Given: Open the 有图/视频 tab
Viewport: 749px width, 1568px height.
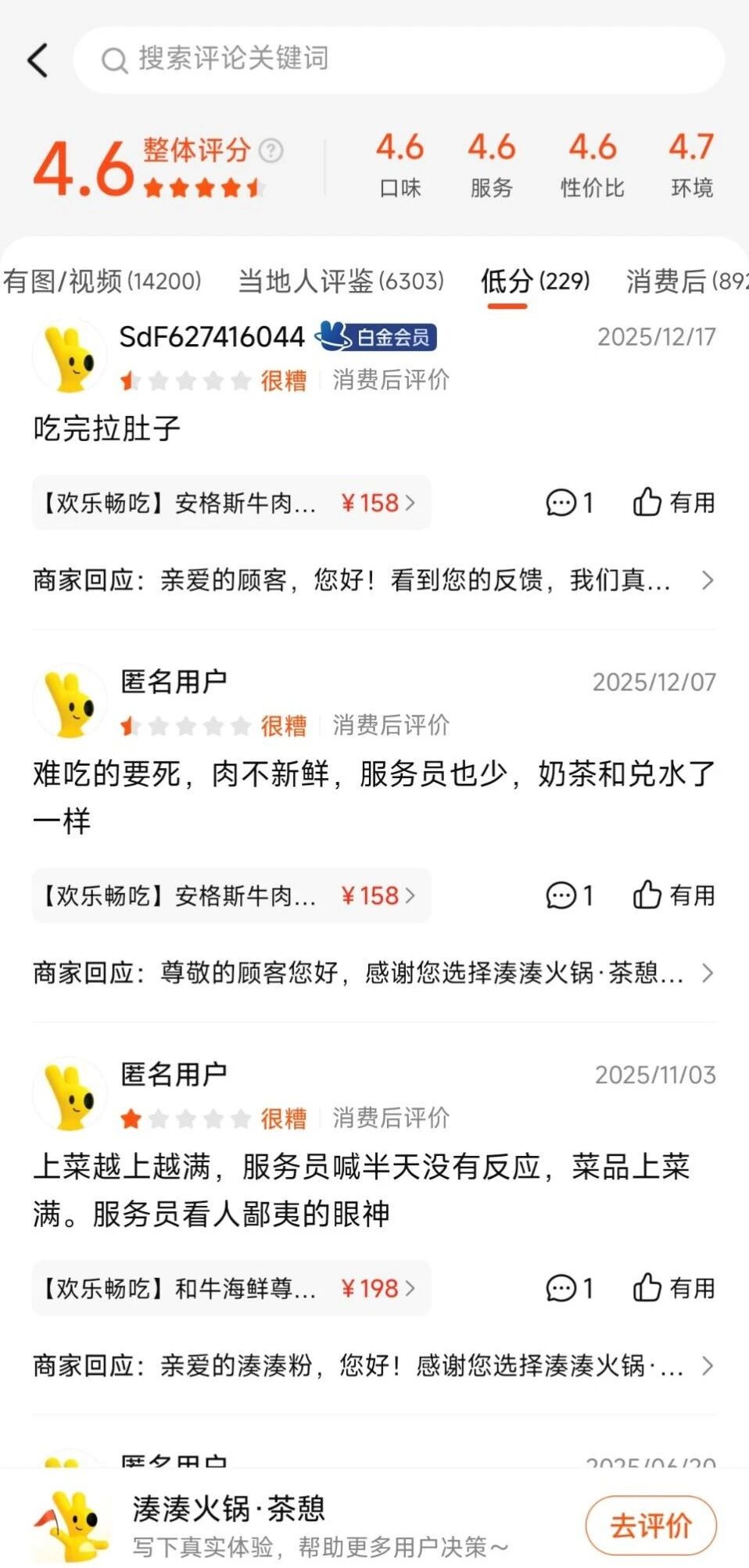Looking at the screenshot, I should (102, 282).
